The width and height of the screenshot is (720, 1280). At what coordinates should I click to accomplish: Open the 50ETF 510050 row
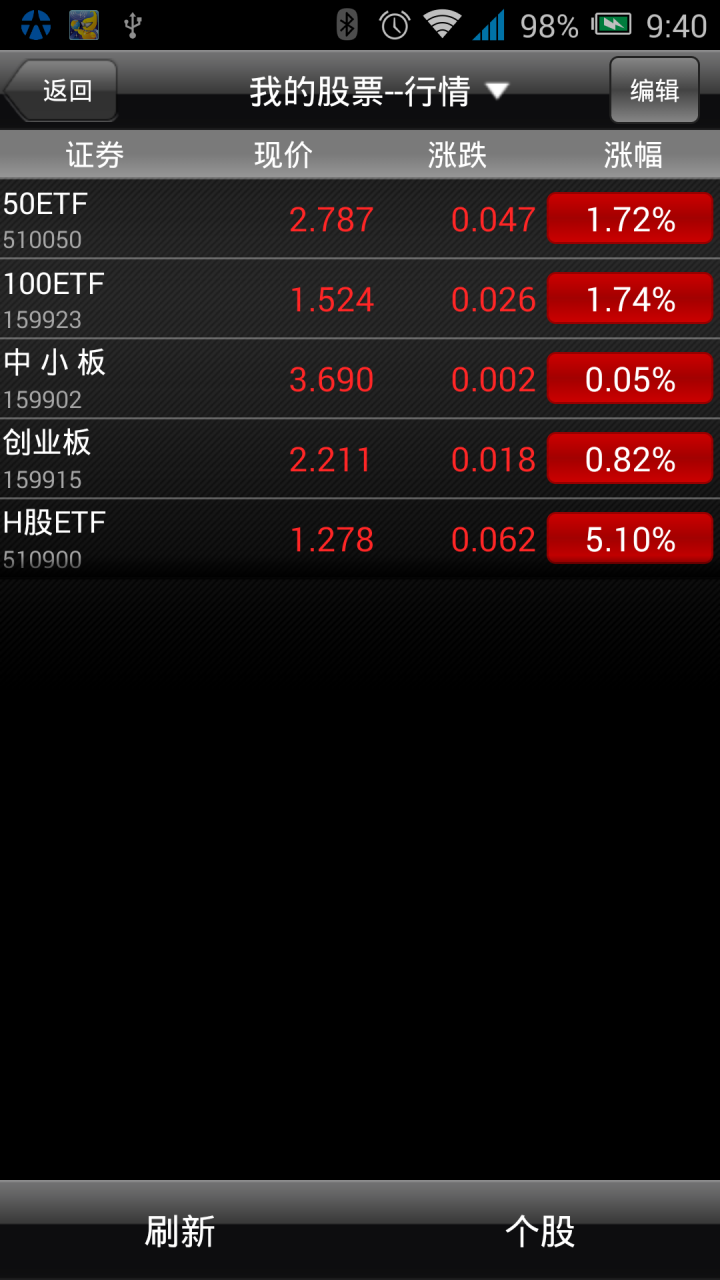coord(360,219)
